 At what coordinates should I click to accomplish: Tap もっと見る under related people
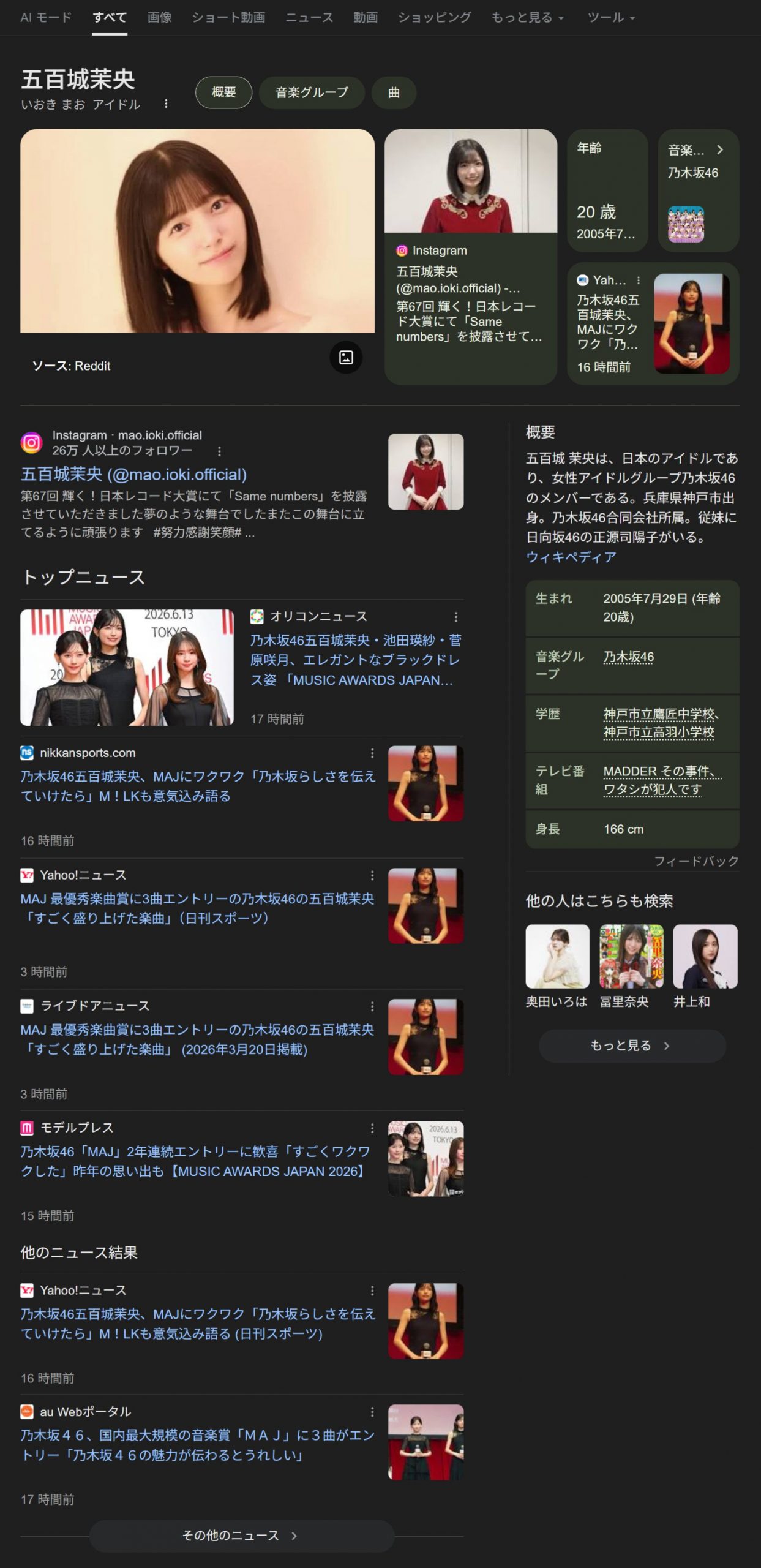click(632, 1046)
